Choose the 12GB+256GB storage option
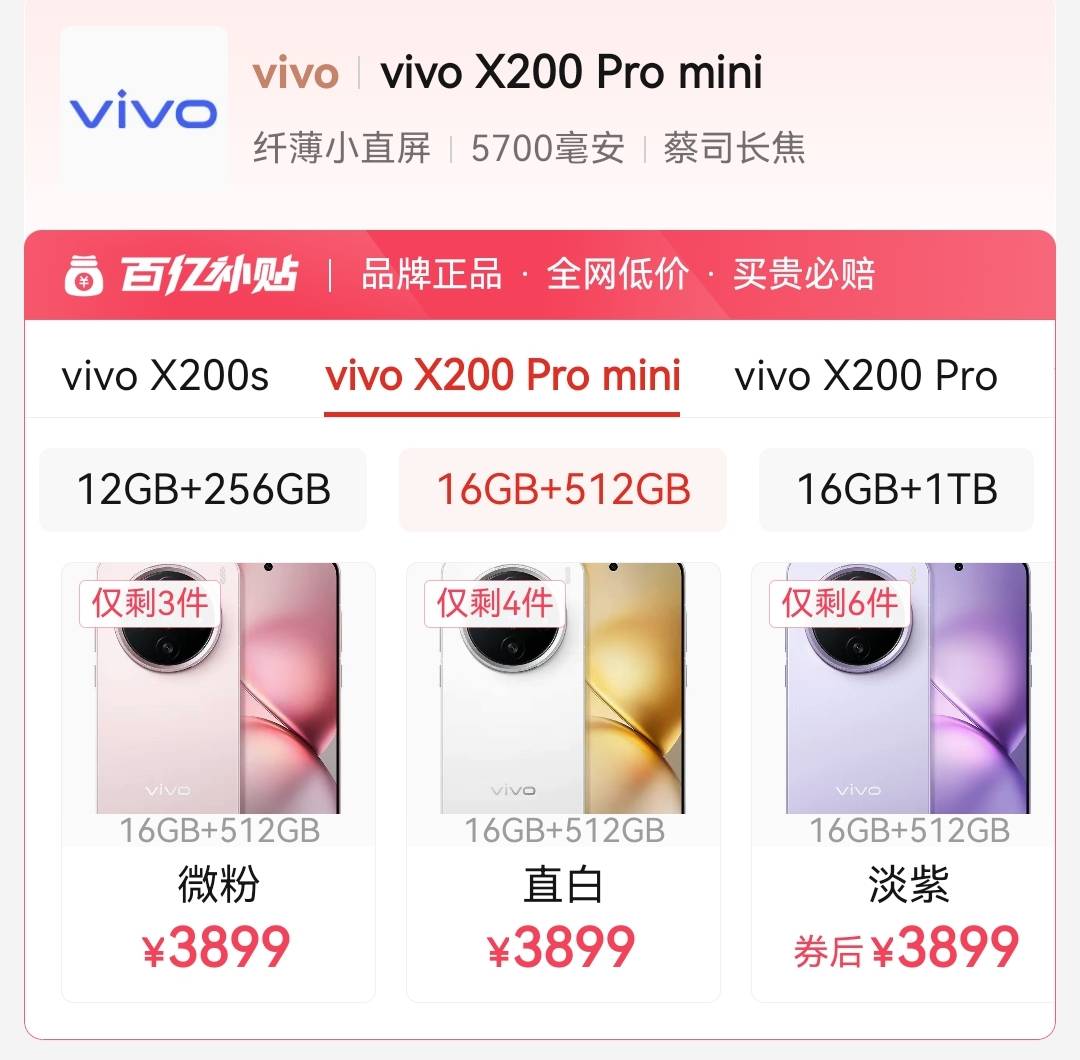Screen dimensions: 1080x1060 point(203,490)
